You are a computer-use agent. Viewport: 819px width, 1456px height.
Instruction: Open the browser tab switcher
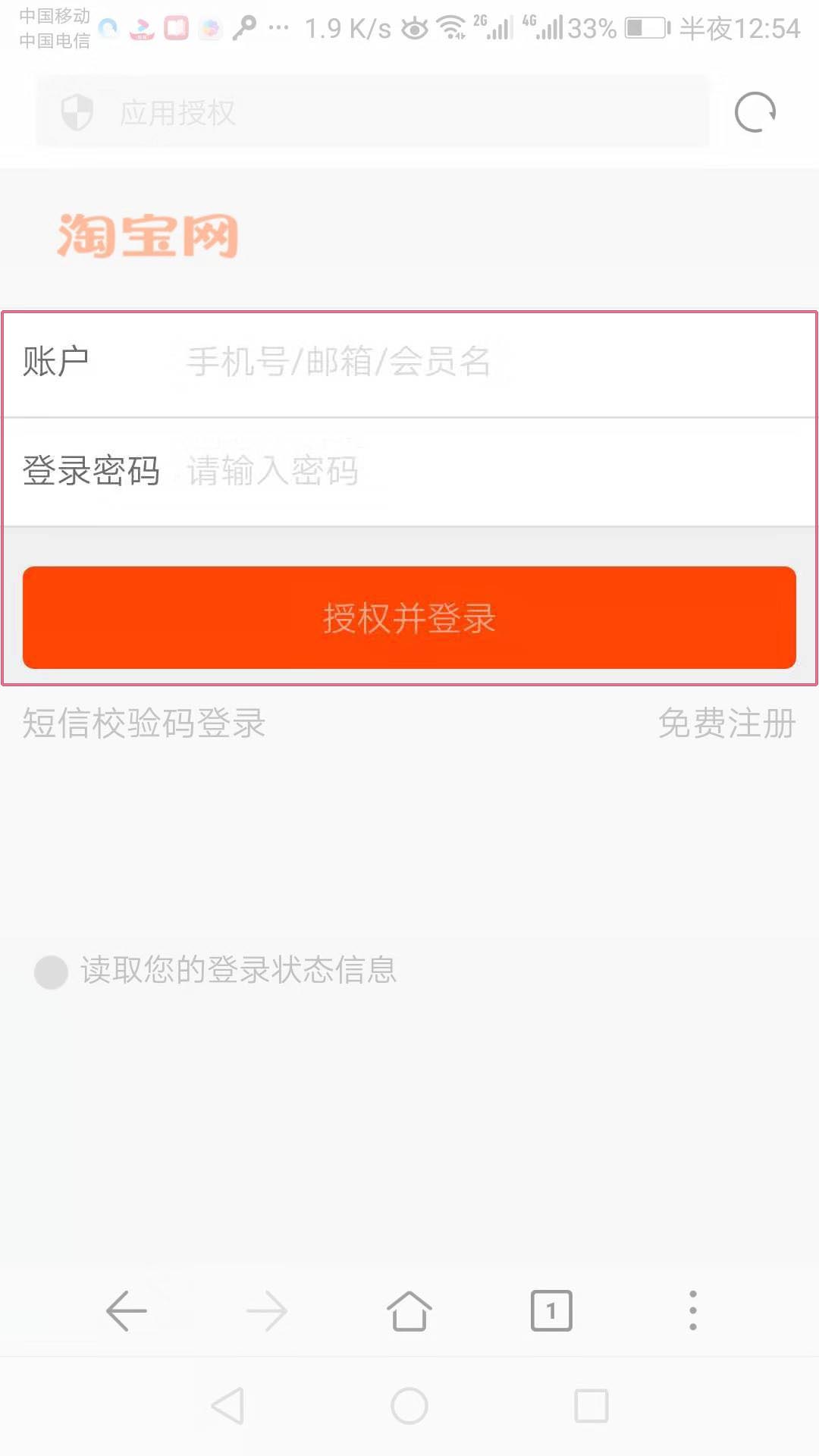point(551,1310)
